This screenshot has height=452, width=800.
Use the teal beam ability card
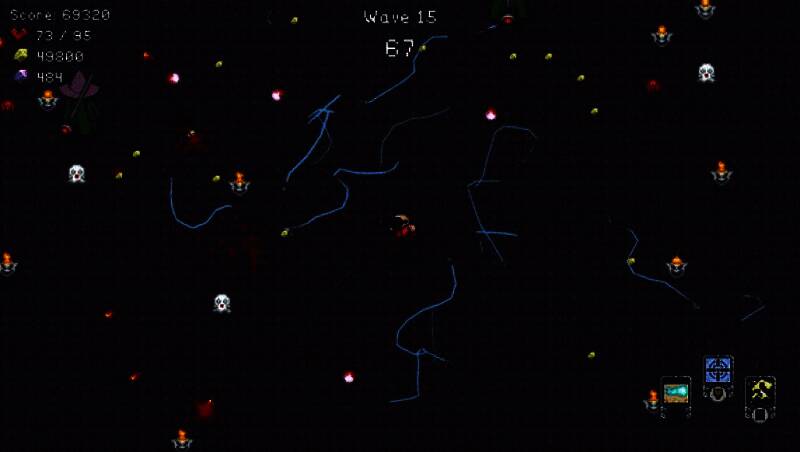tap(676, 392)
